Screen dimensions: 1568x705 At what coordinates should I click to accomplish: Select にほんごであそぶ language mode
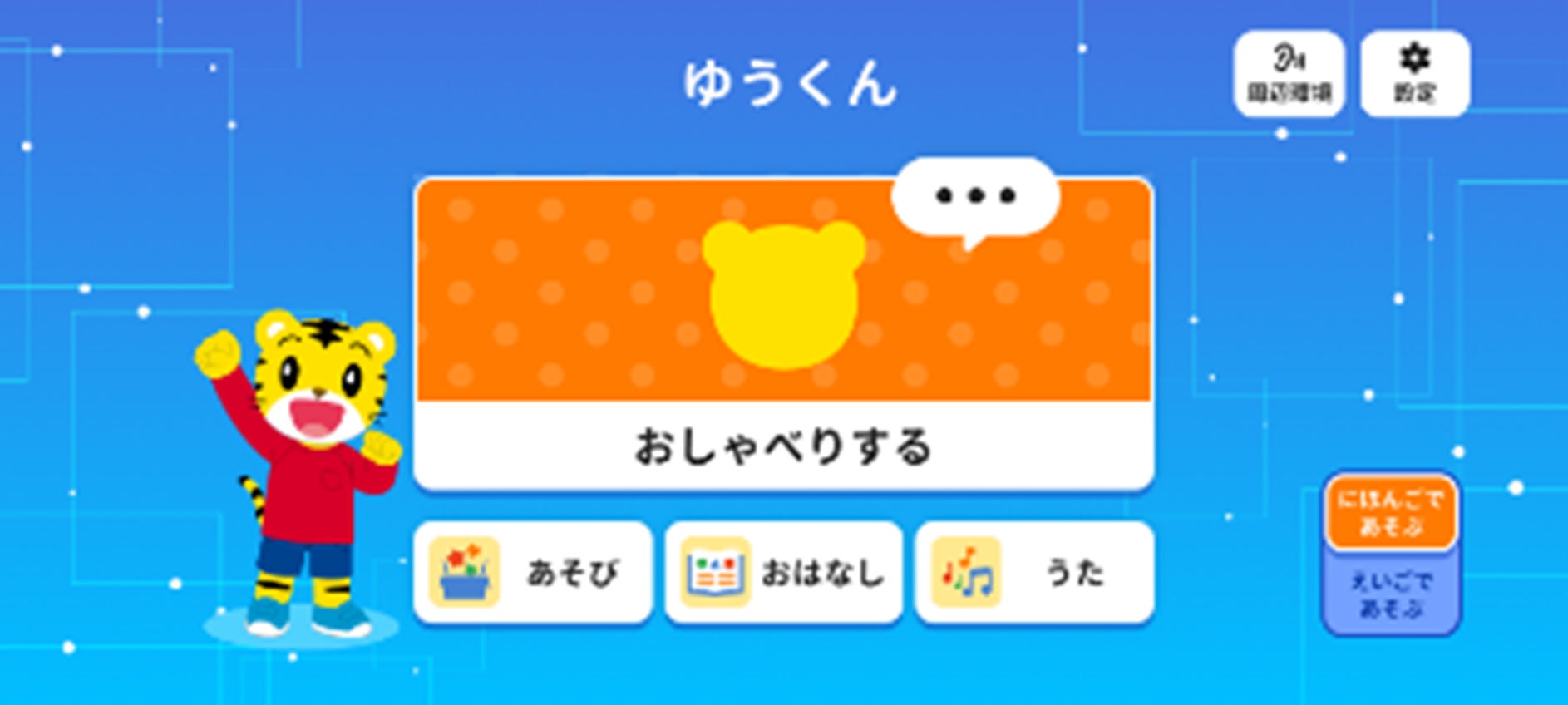(1391, 512)
